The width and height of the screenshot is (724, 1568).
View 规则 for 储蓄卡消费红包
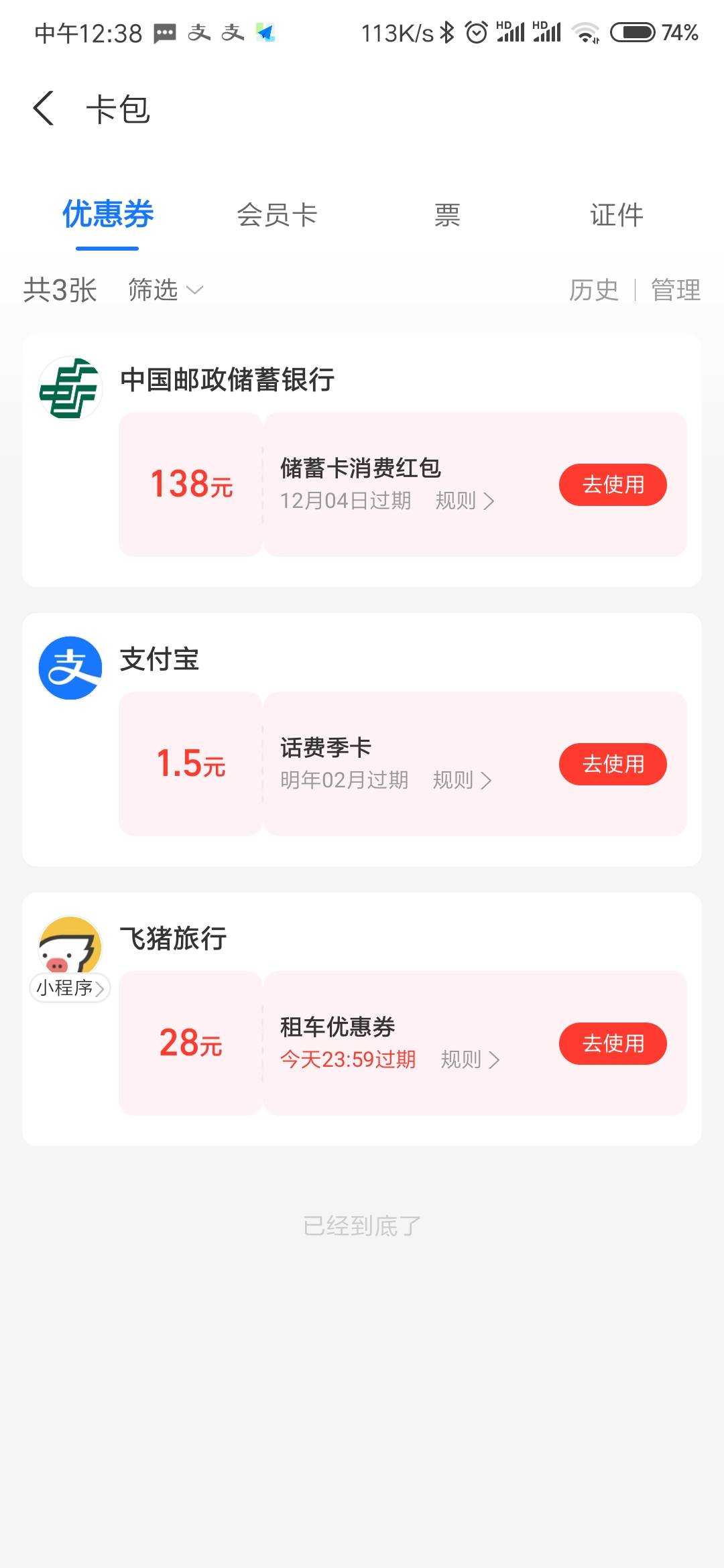pyautogui.click(x=465, y=501)
